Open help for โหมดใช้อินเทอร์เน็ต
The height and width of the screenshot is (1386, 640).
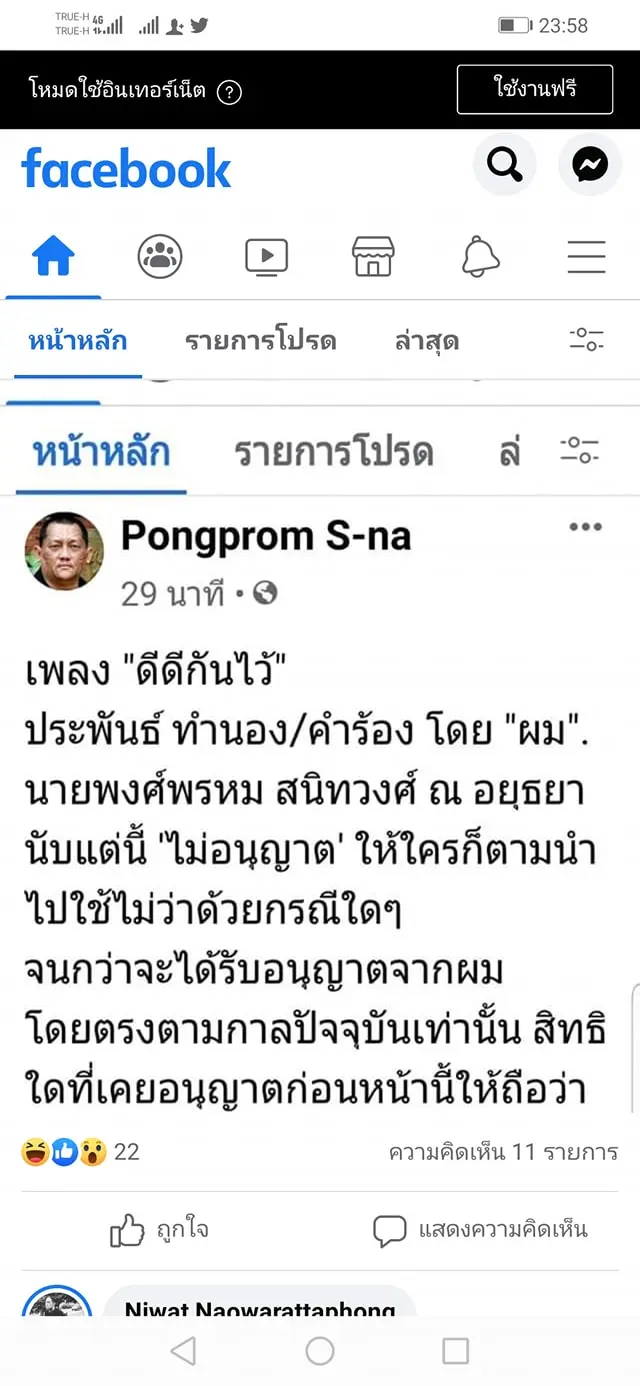point(229,92)
